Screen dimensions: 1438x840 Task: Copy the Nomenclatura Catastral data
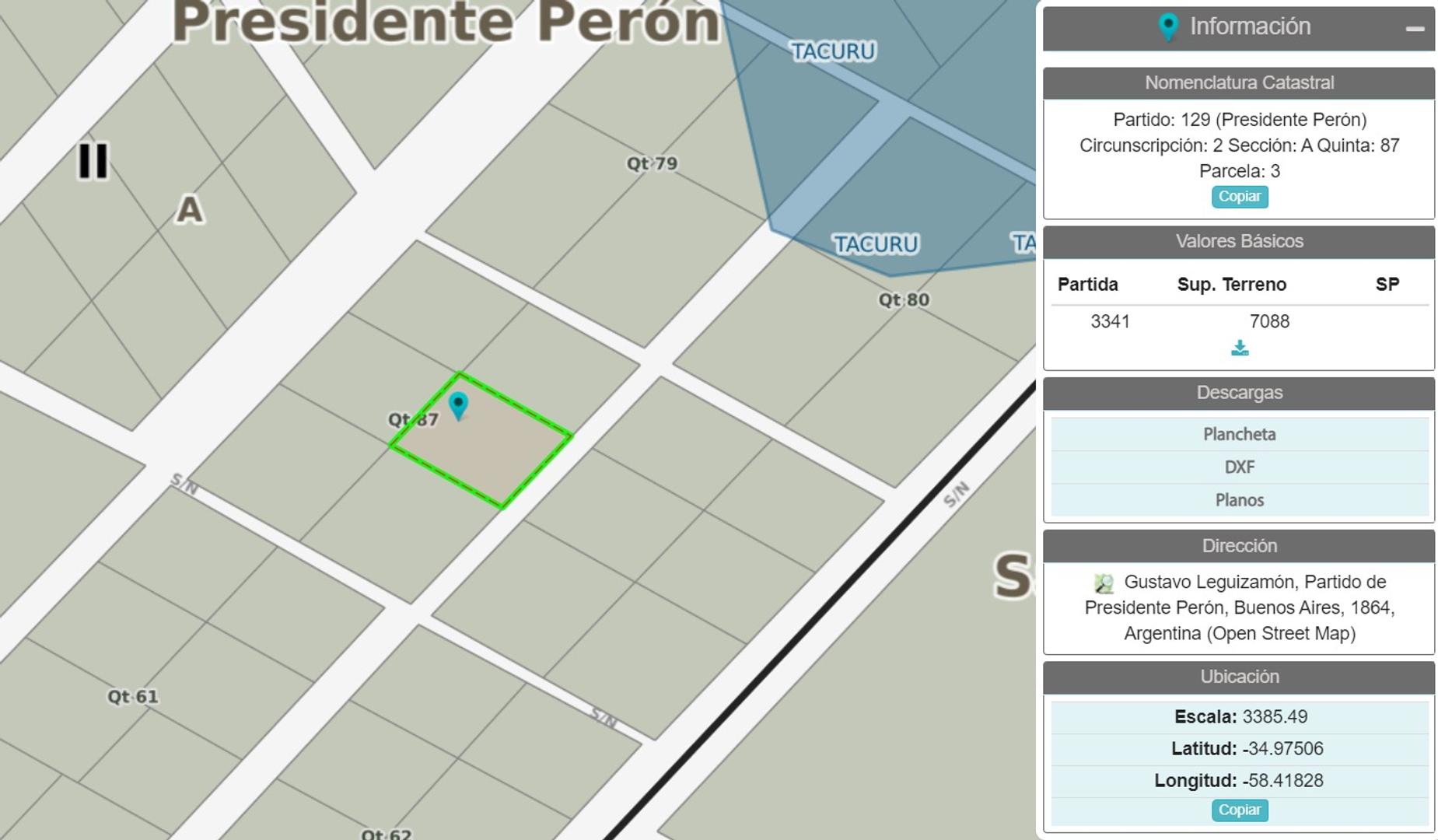pyautogui.click(x=1239, y=197)
